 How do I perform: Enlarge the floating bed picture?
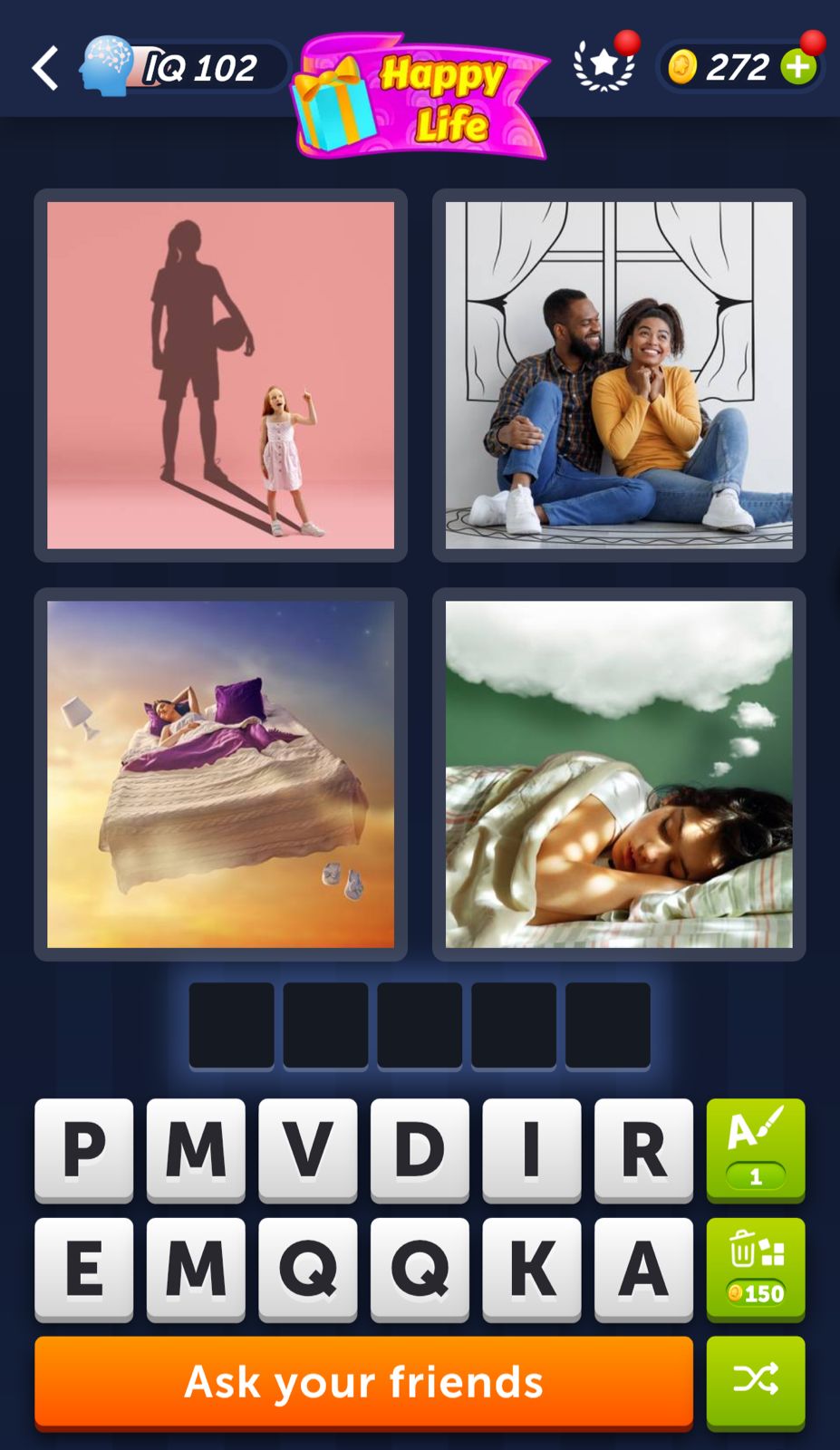coord(220,774)
